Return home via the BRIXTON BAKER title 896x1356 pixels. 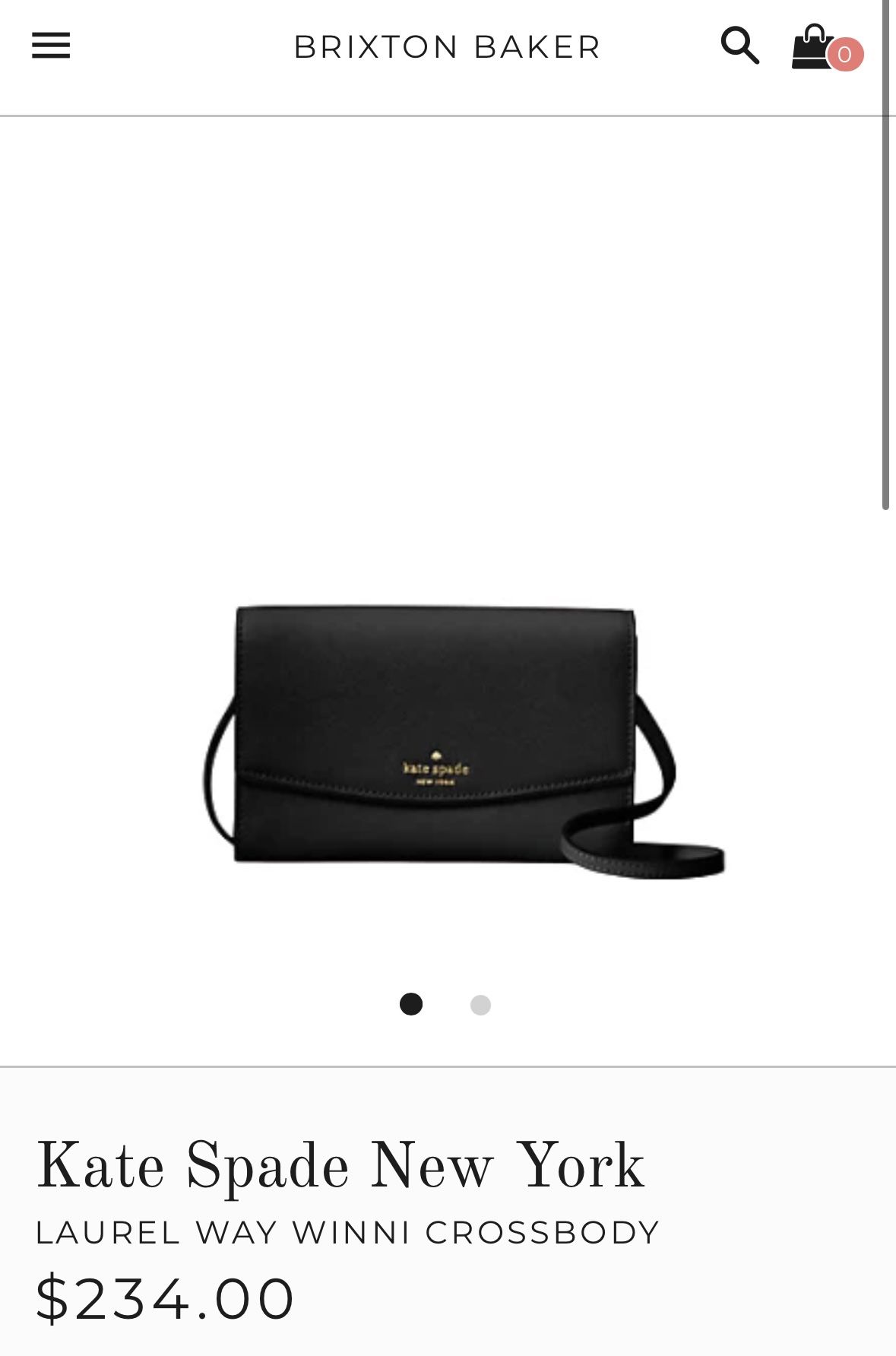(447, 46)
